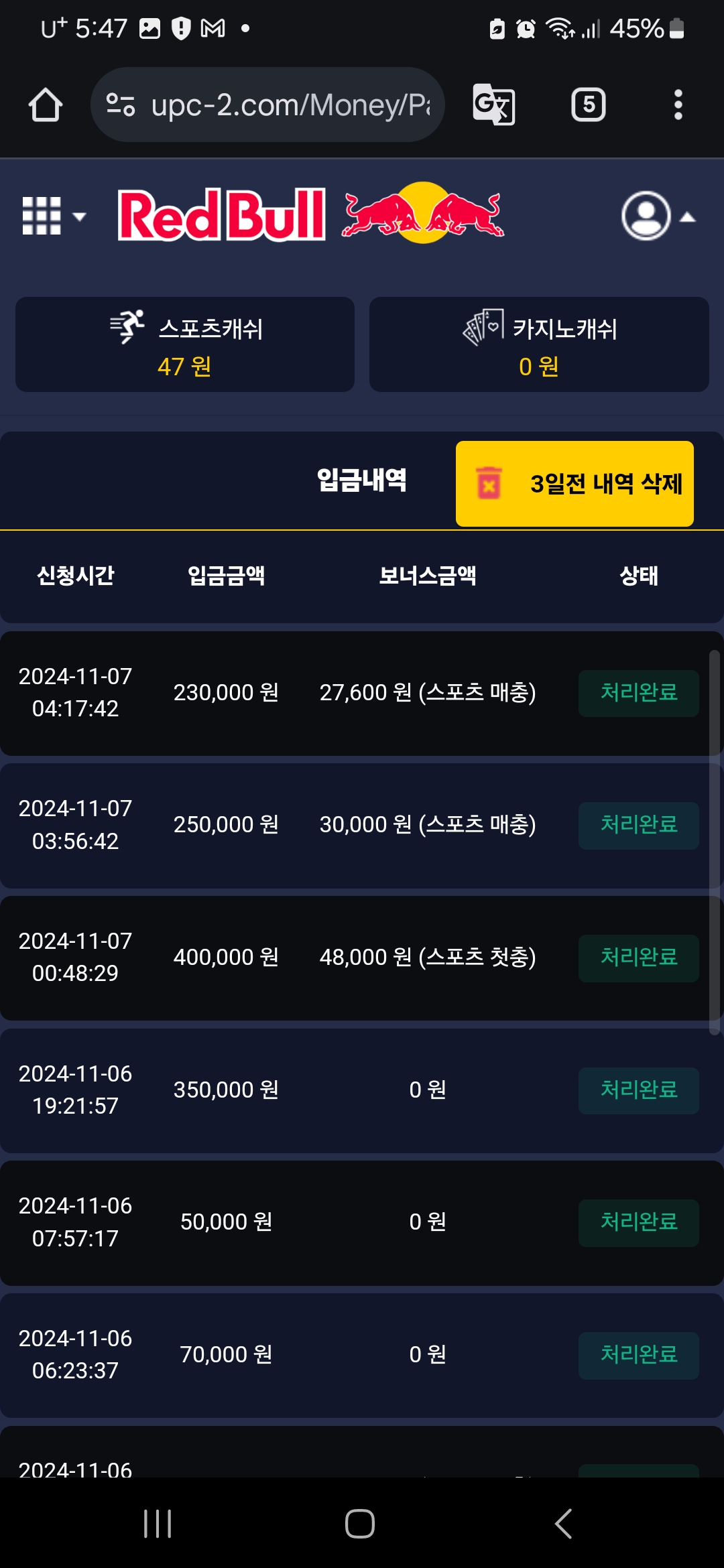Open the browser home page
The image size is (724, 1568).
tap(46, 105)
